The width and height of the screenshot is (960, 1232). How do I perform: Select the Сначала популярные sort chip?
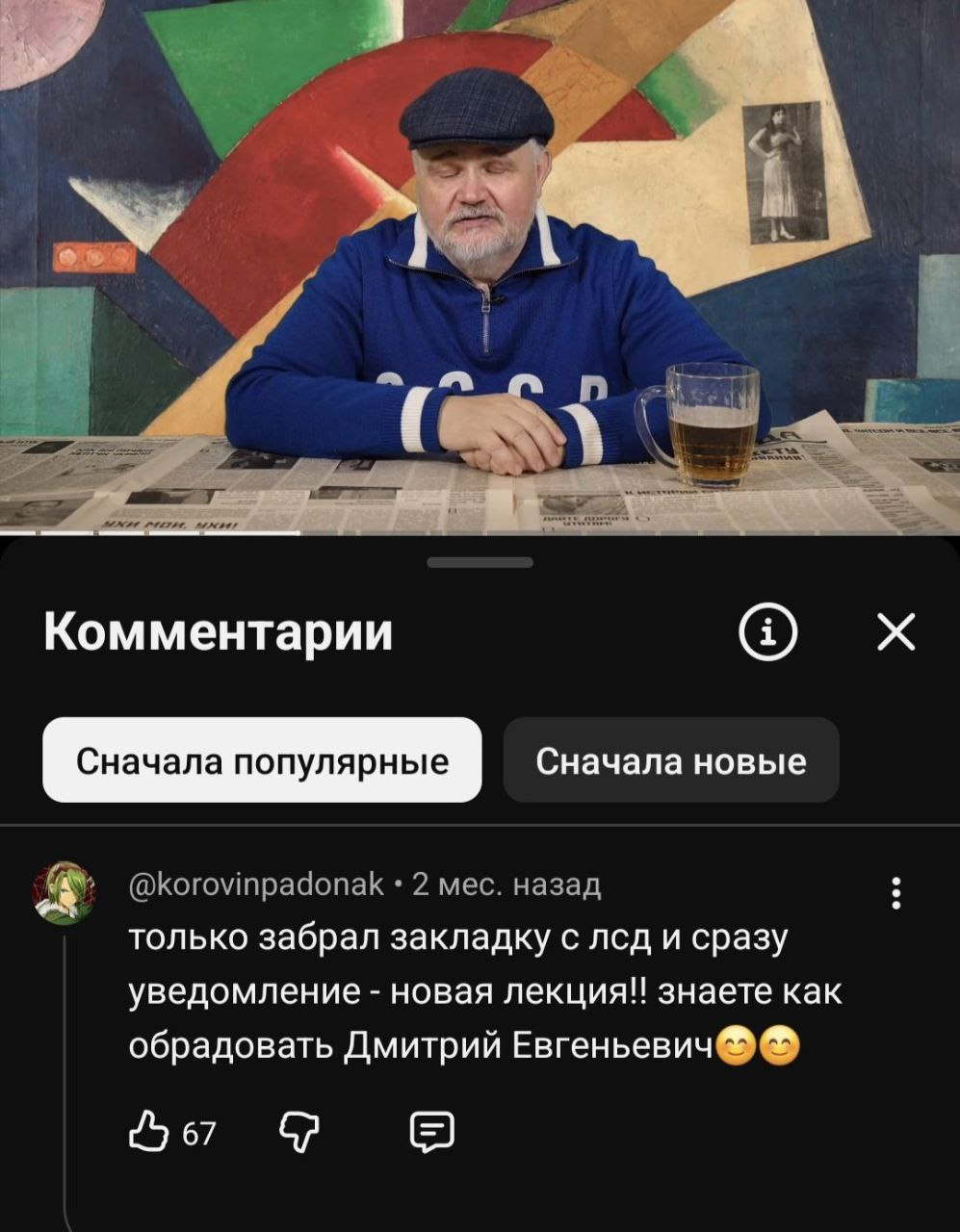click(262, 760)
